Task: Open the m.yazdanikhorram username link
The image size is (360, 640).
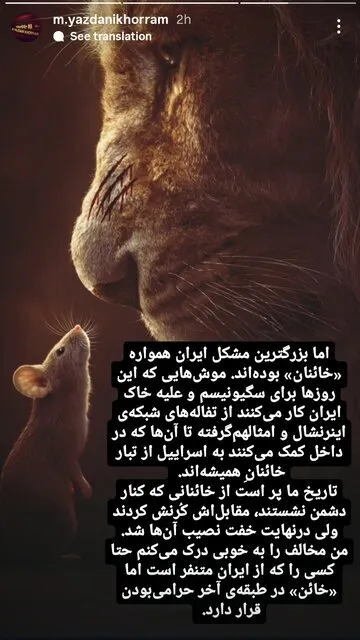Action: [x=111, y=20]
